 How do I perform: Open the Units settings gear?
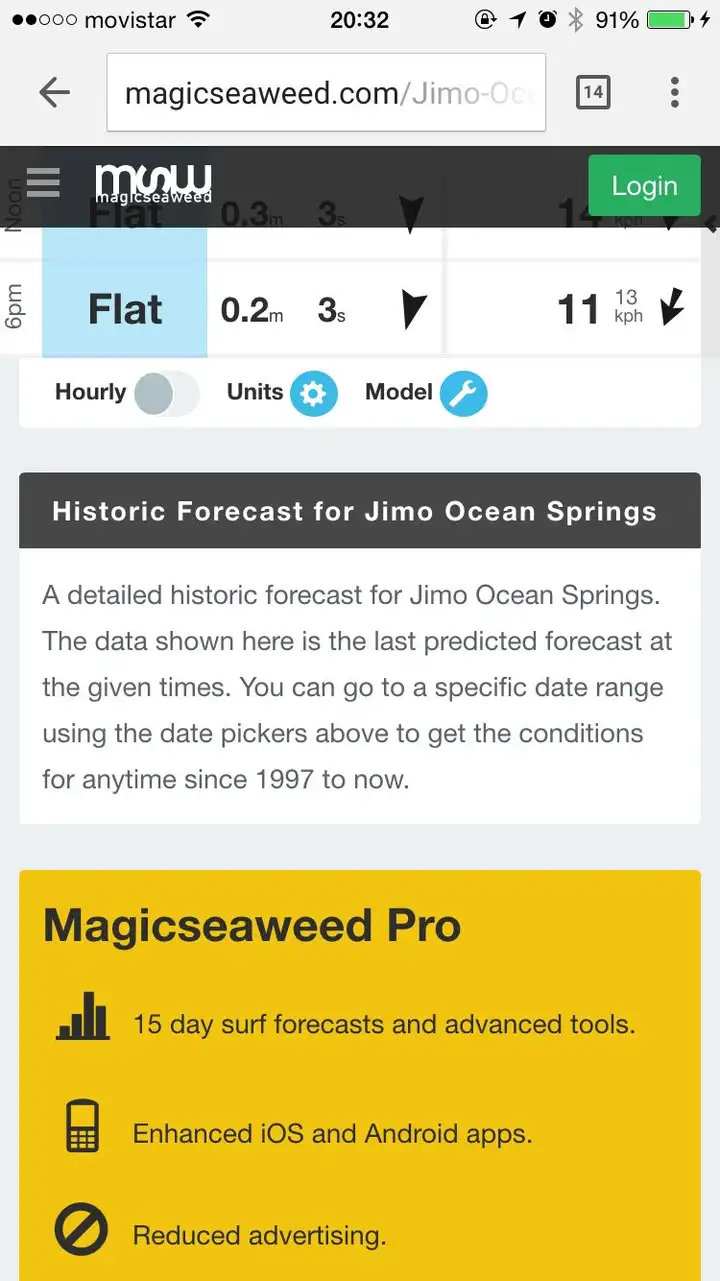pos(314,393)
